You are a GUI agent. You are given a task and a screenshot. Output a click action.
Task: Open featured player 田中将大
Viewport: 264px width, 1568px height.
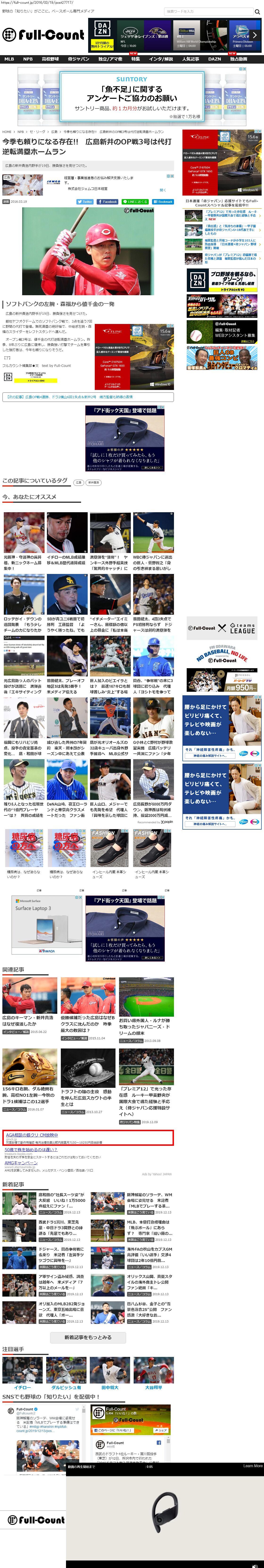click(x=110, y=1387)
